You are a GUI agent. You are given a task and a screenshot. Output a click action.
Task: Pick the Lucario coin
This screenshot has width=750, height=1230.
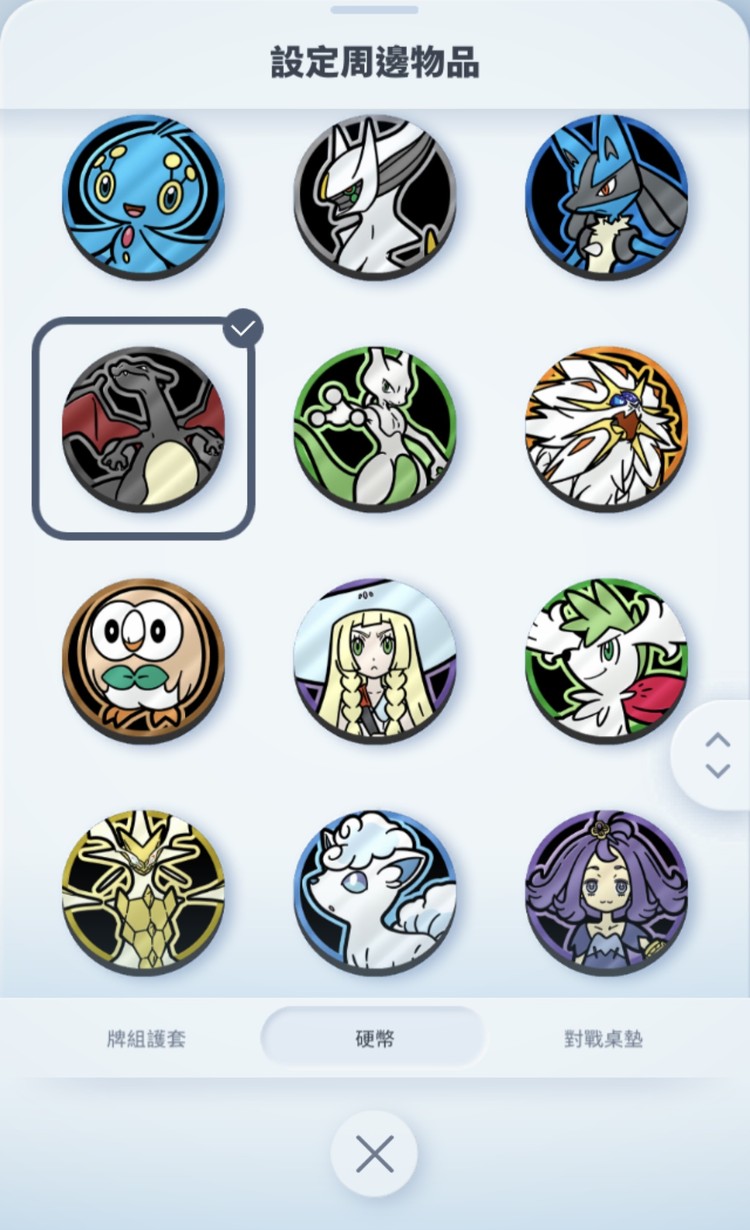tap(607, 195)
